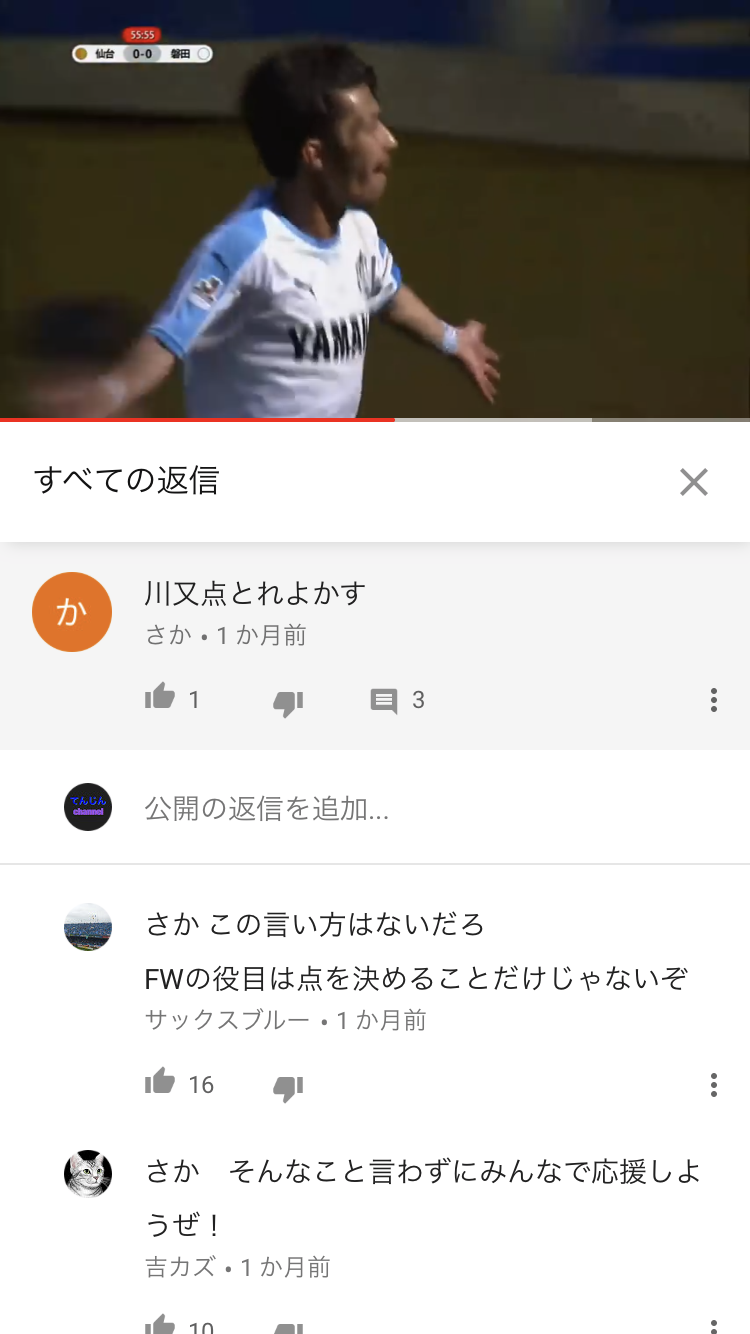The width and height of the screenshot is (750, 1334).
Task: Open さか's orange profile avatar
Action: (x=72, y=612)
